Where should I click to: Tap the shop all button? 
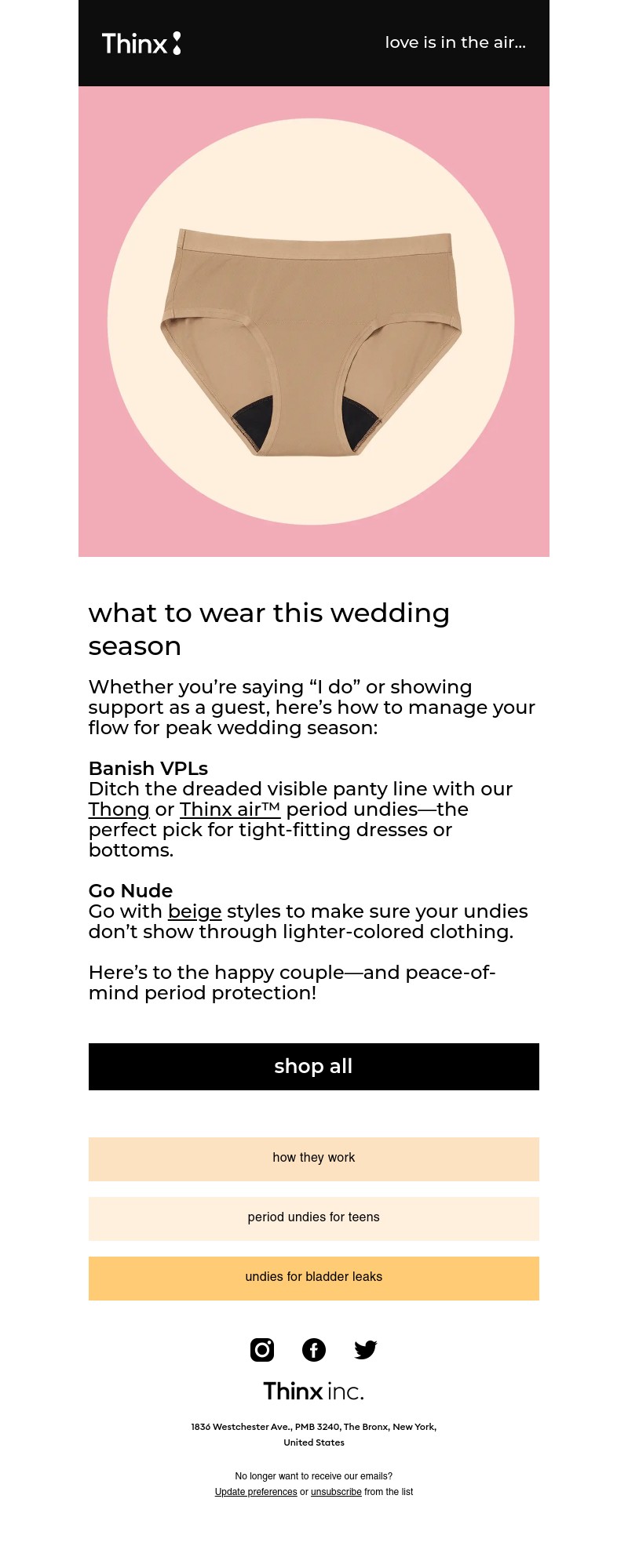pyautogui.click(x=313, y=1066)
